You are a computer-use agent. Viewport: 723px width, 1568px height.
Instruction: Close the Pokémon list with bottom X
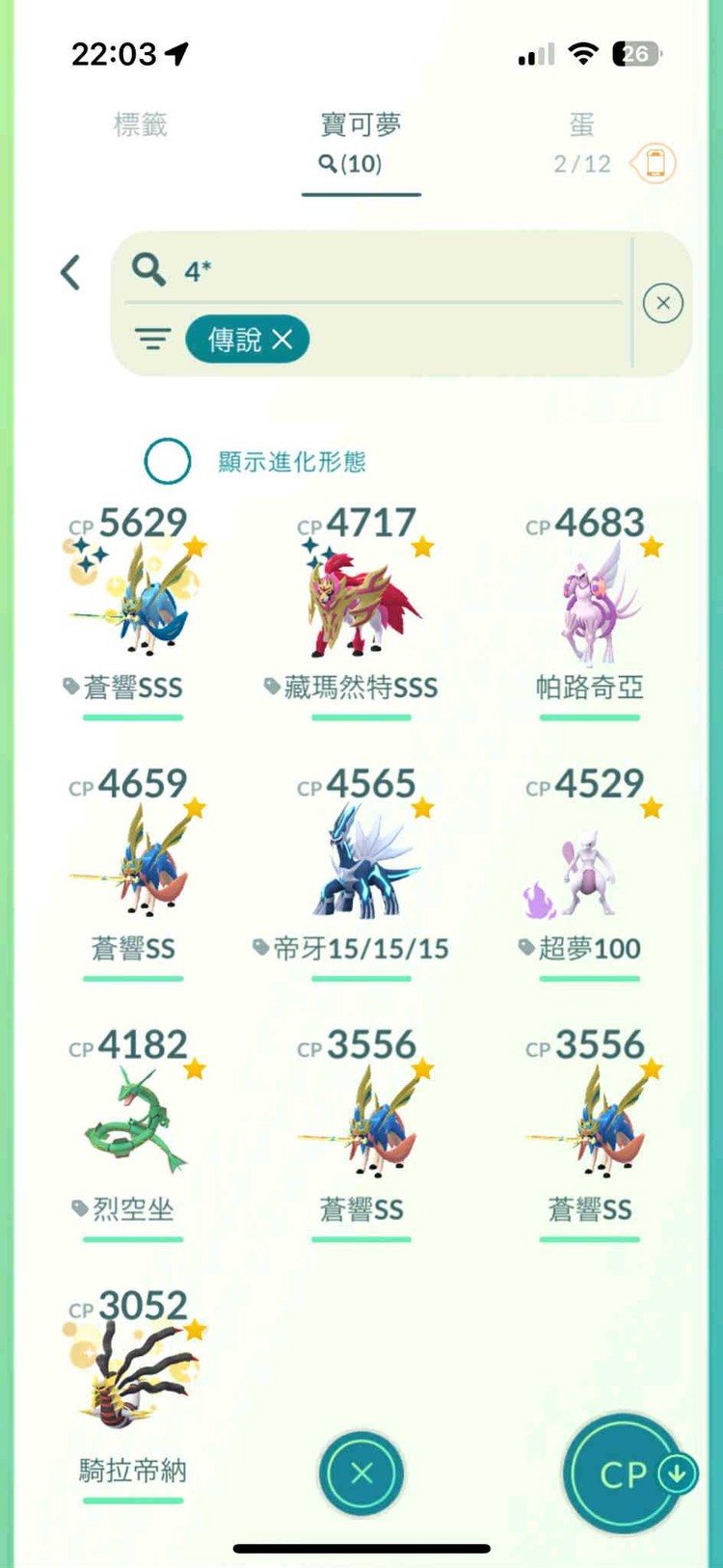click(361, 1473)
